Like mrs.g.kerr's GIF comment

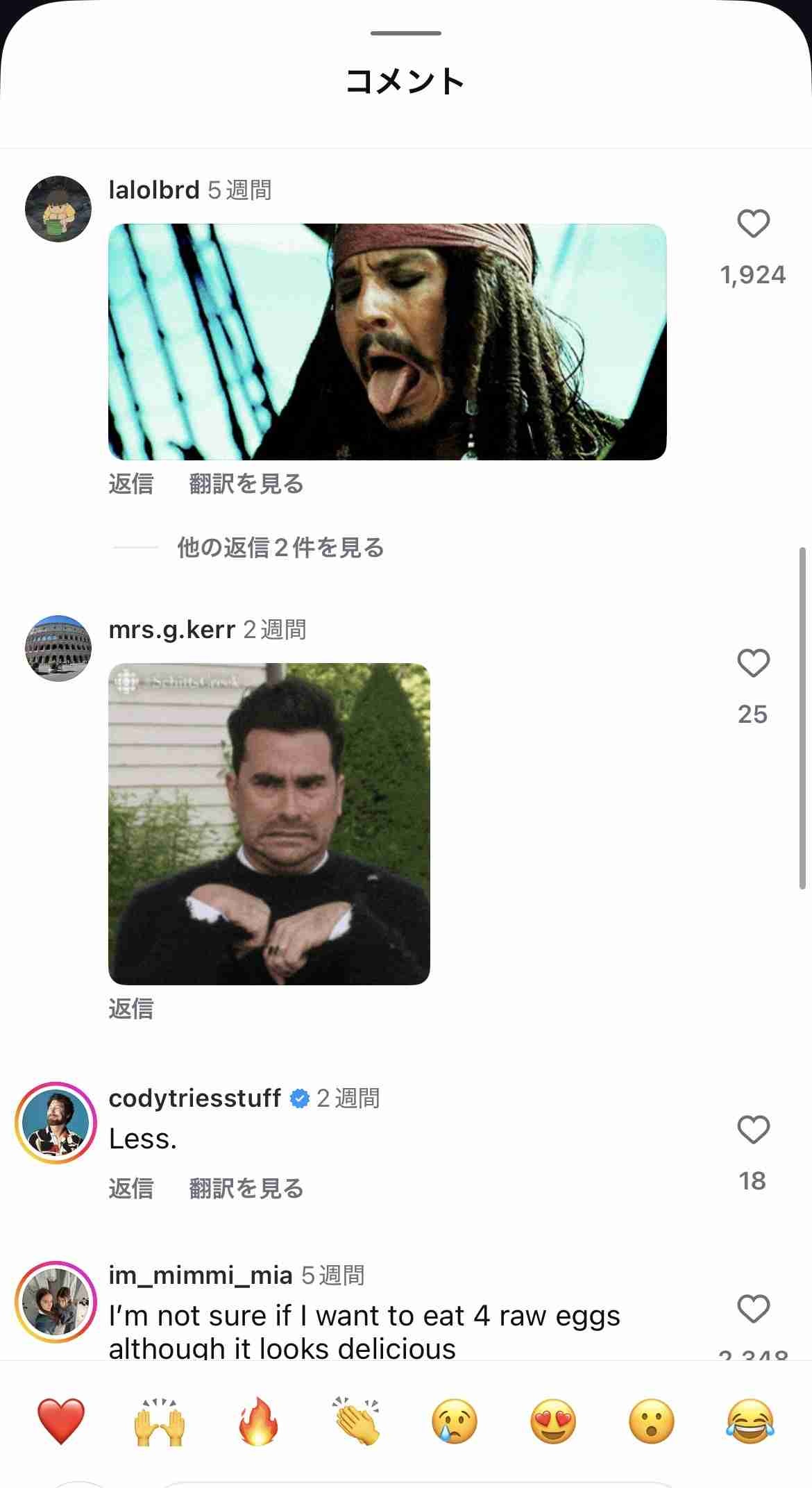point(753,664)
